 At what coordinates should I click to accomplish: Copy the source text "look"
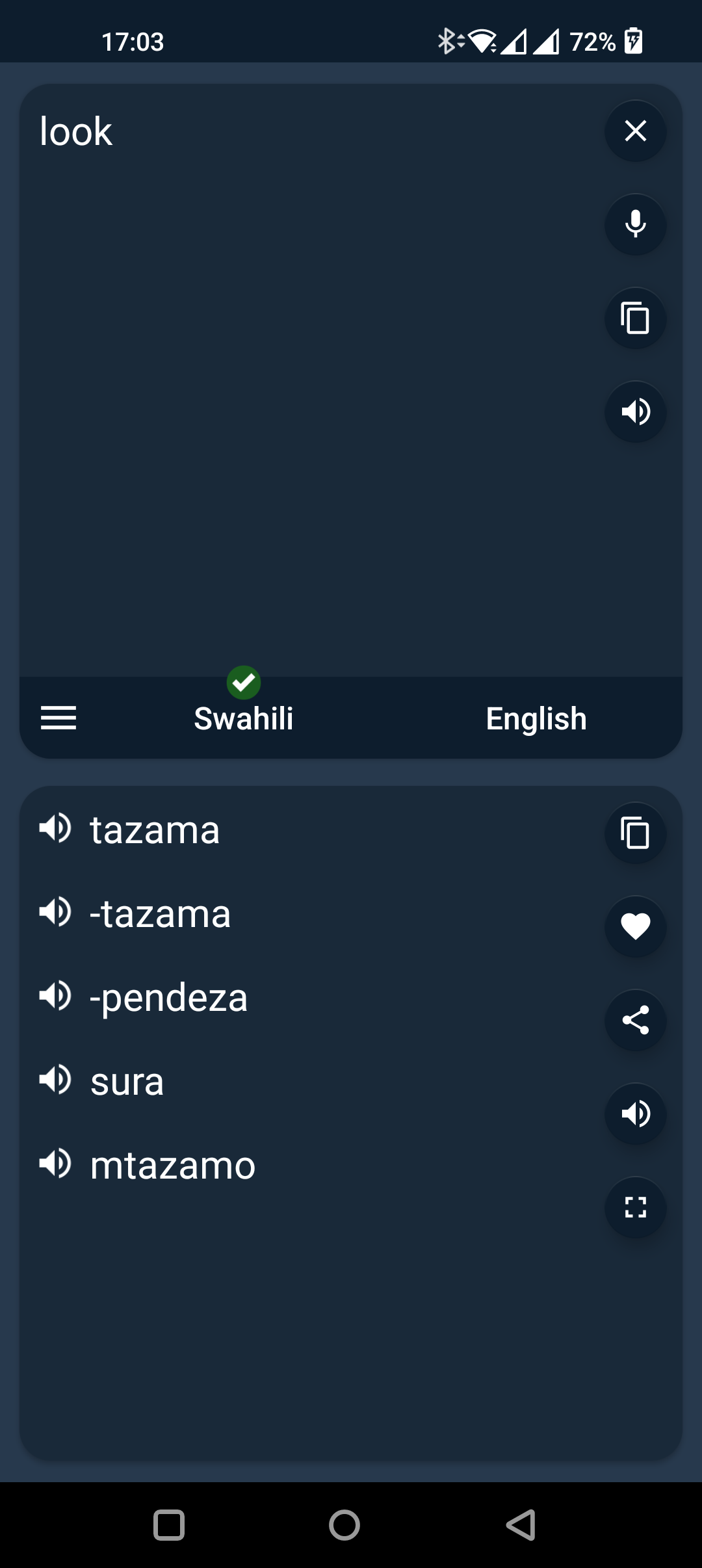coord(635,318)
